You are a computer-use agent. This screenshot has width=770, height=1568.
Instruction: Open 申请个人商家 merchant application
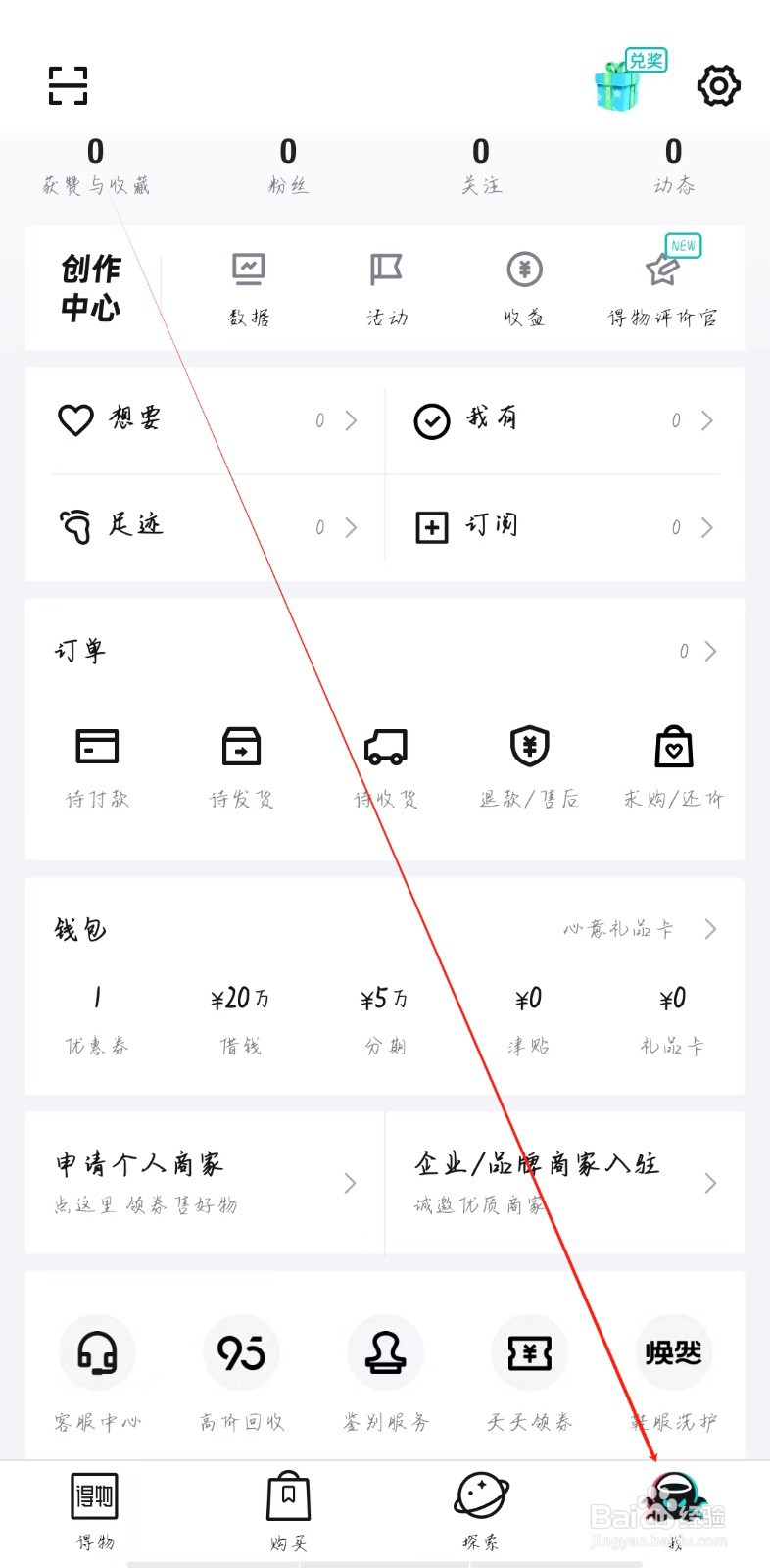click(196, 1183)
